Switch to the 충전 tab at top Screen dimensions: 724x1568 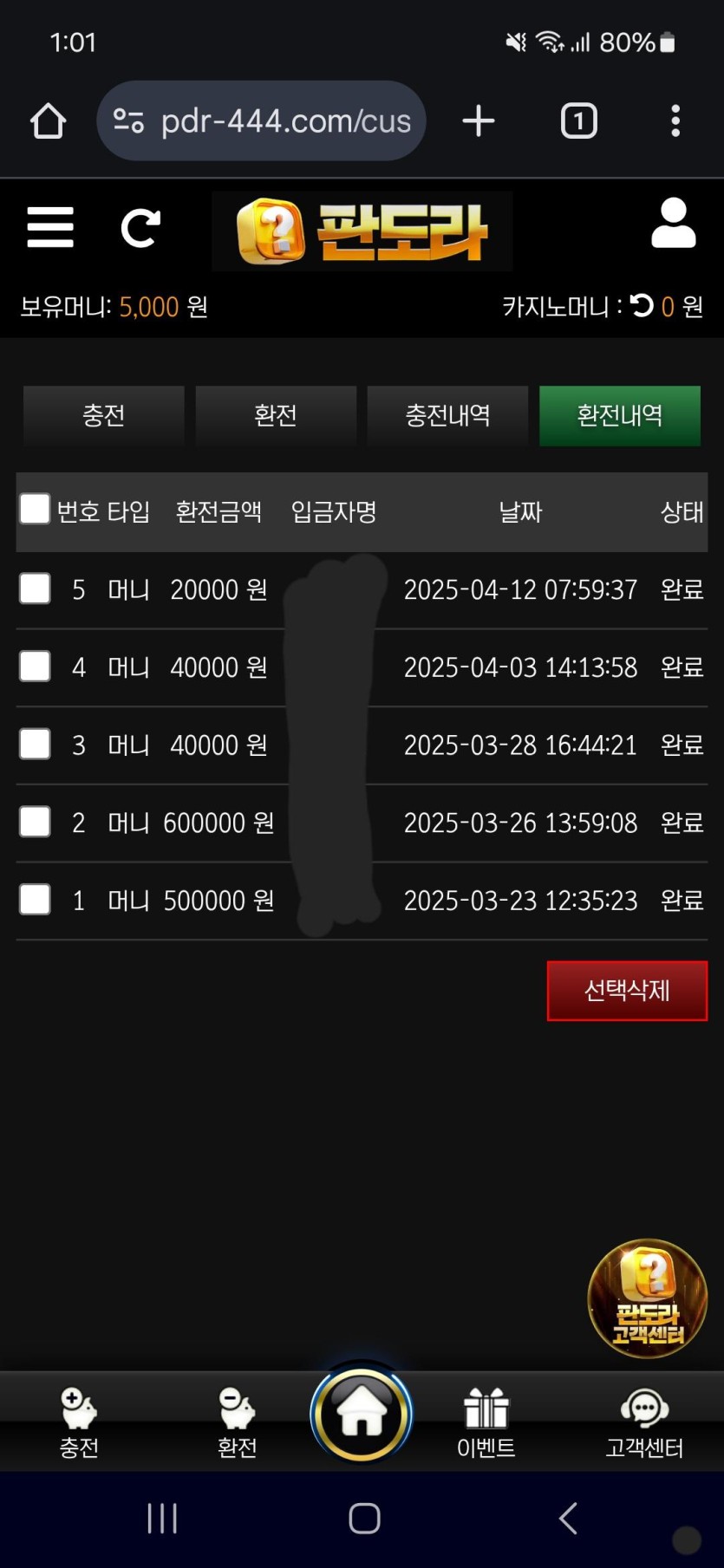coord(103,416)
